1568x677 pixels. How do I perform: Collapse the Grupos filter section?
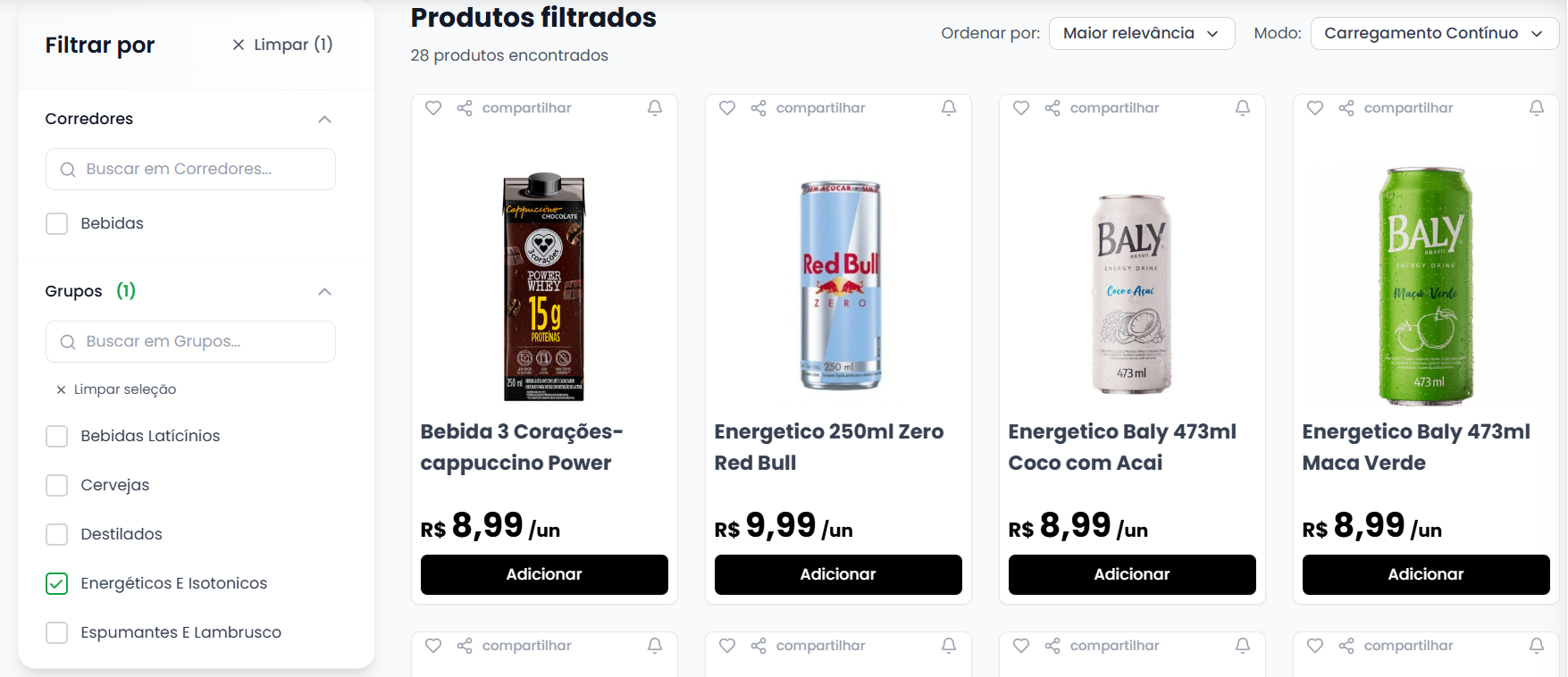point(324,291)
